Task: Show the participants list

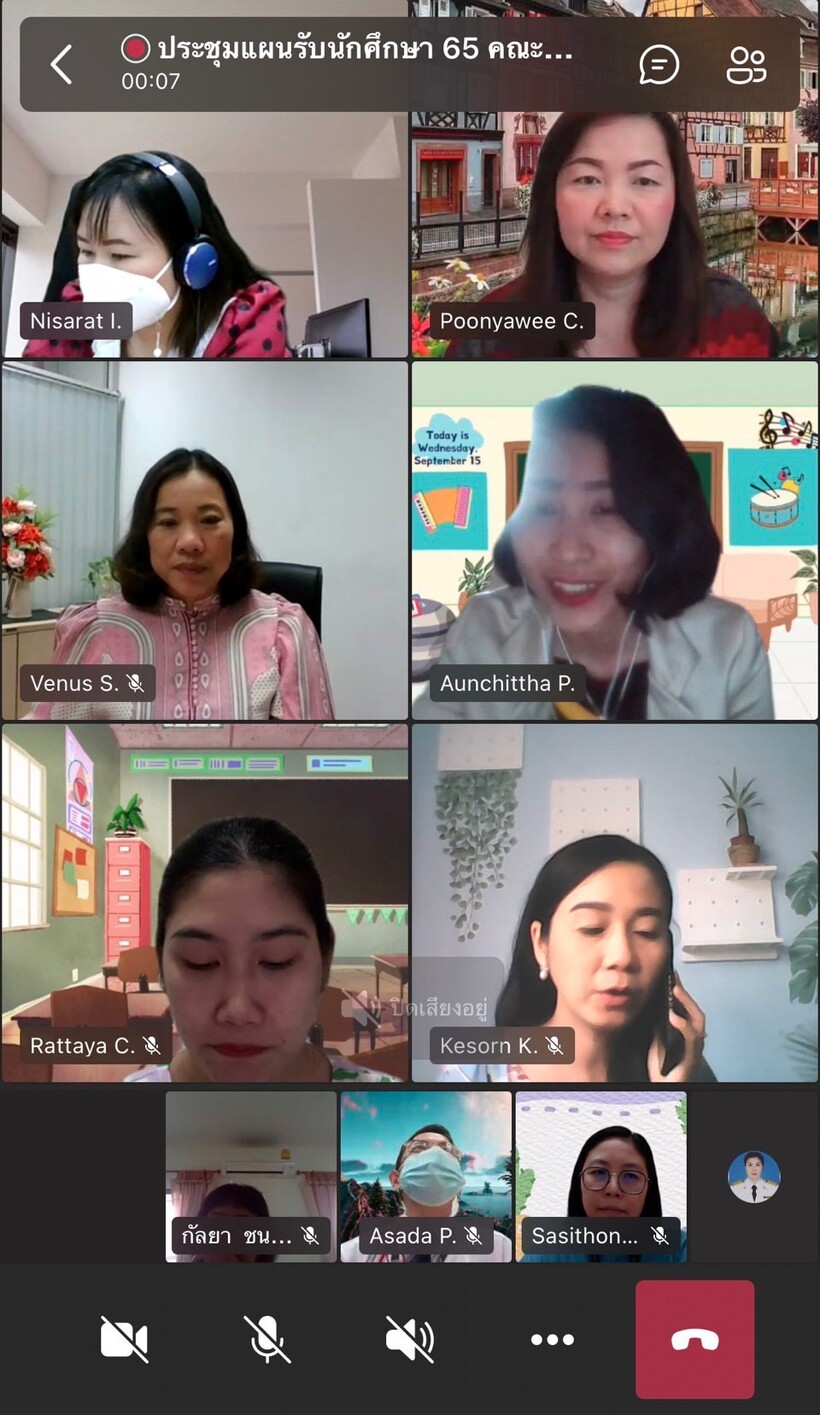Action: [746, 65]
